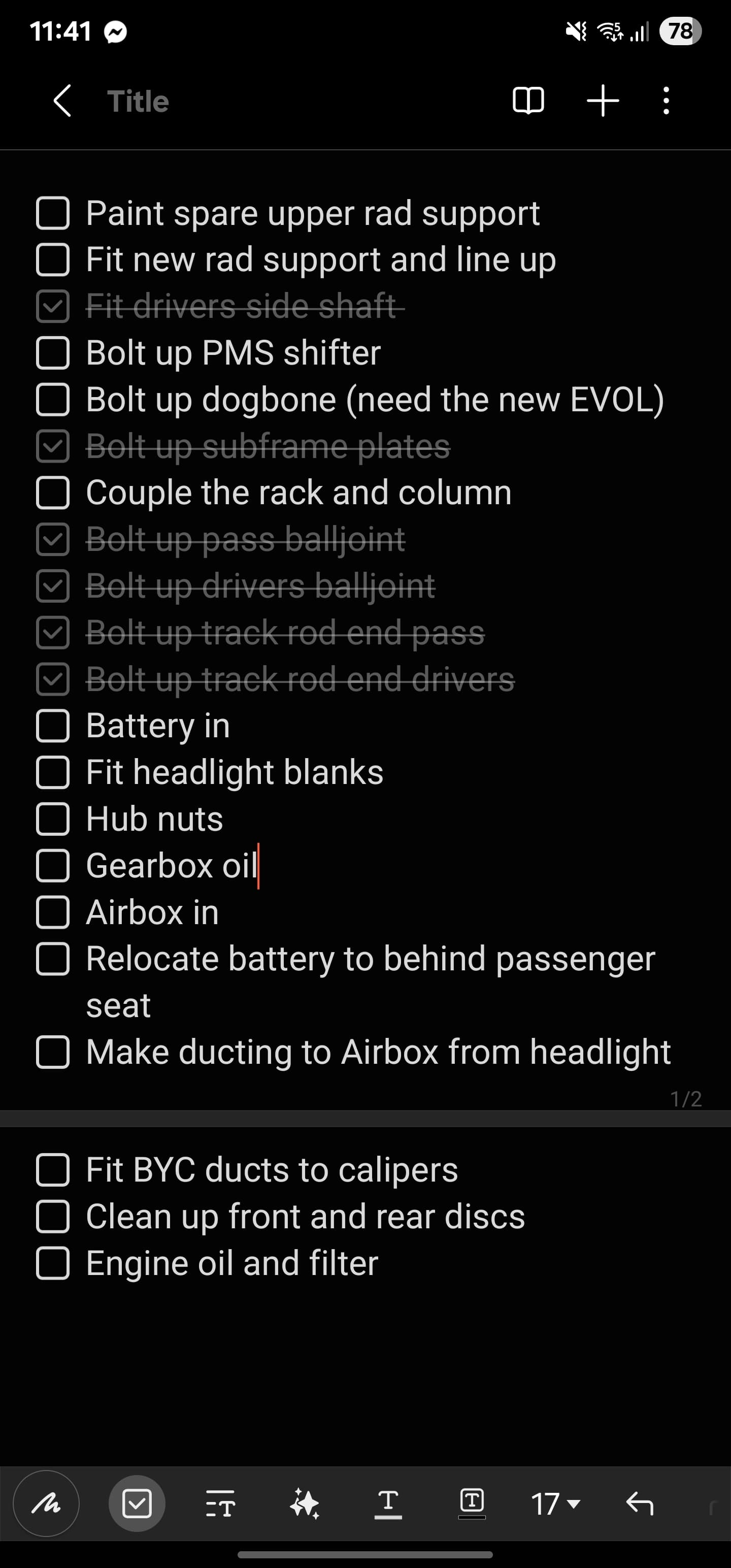The height and width of the screenshot is (1568, 731).
Task: Go back from the note
Action: click(62, 101)
